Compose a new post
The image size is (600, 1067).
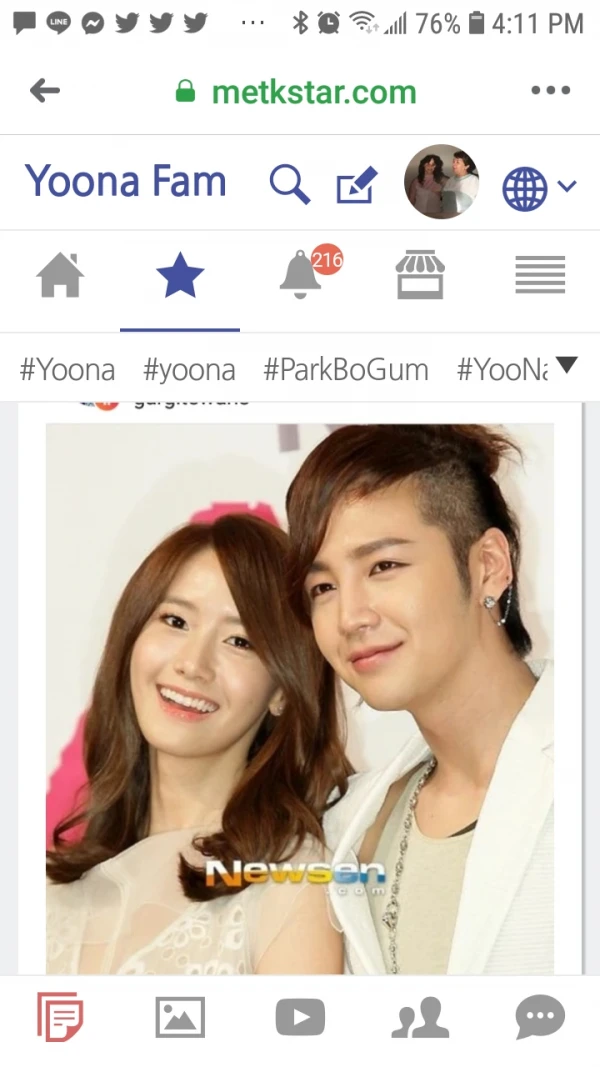(x=356, y=185)
